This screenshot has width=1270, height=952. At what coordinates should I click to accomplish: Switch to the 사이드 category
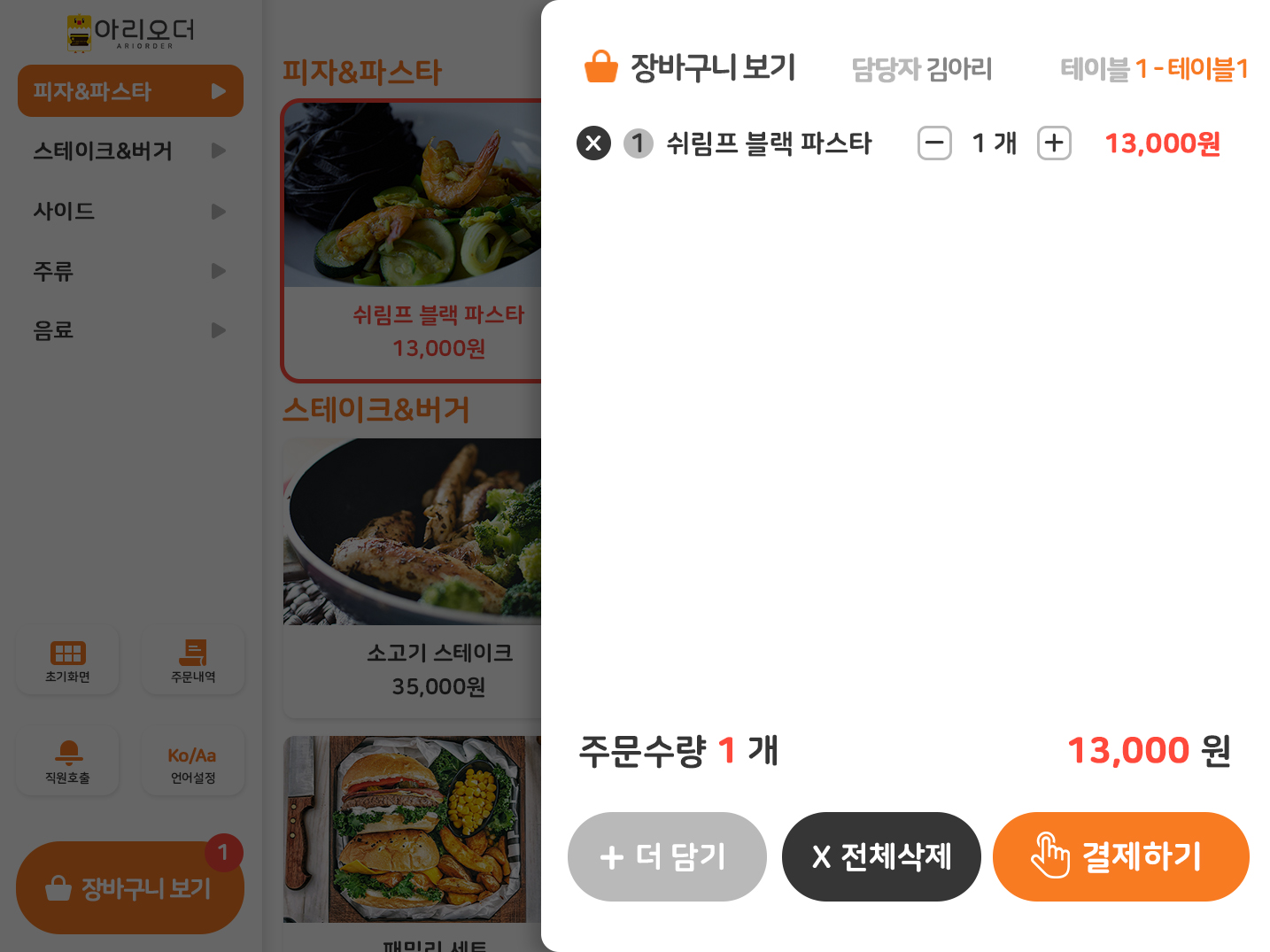point(130,212)
